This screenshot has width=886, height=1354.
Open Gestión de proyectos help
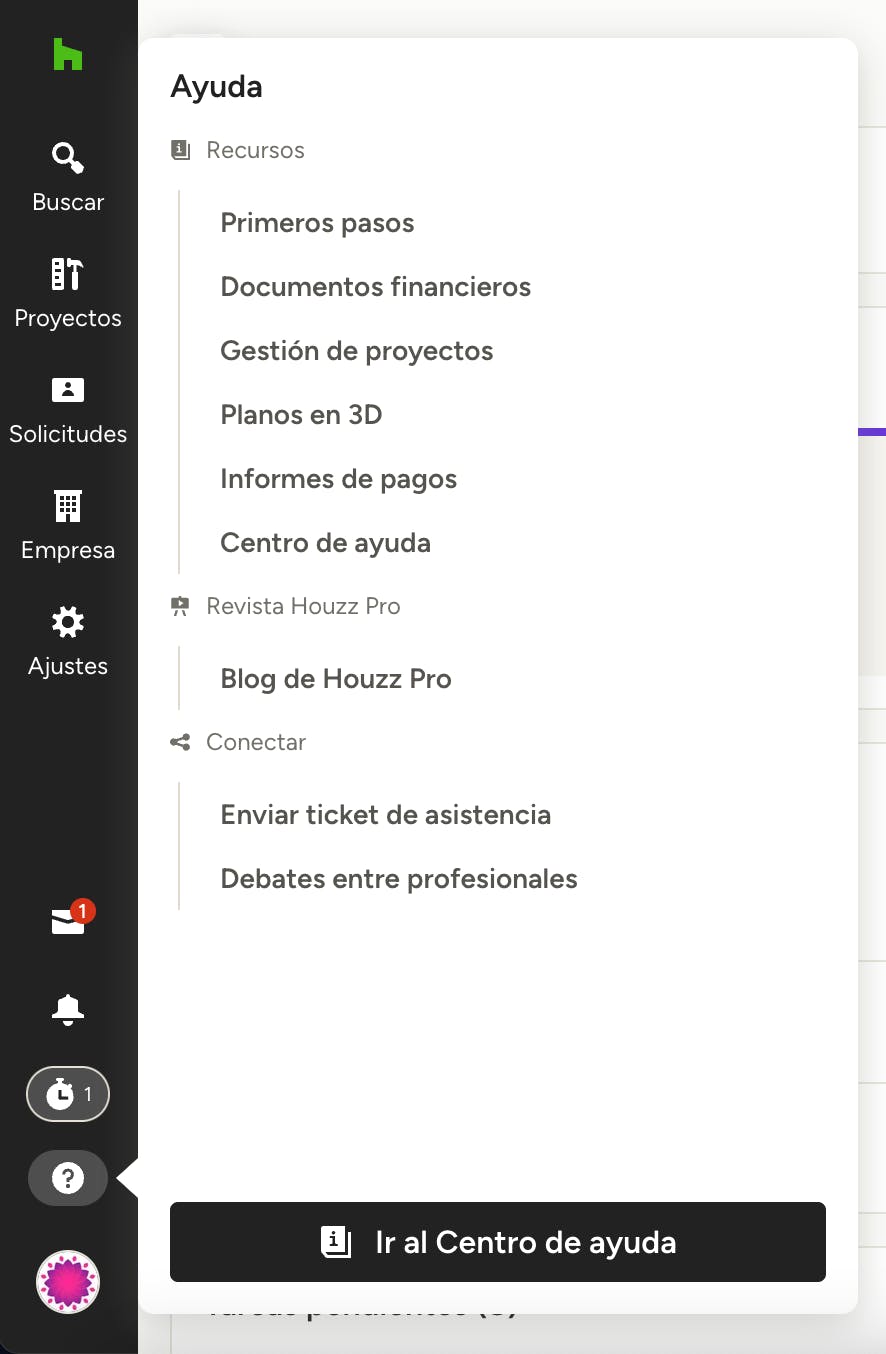coord(356,351)
